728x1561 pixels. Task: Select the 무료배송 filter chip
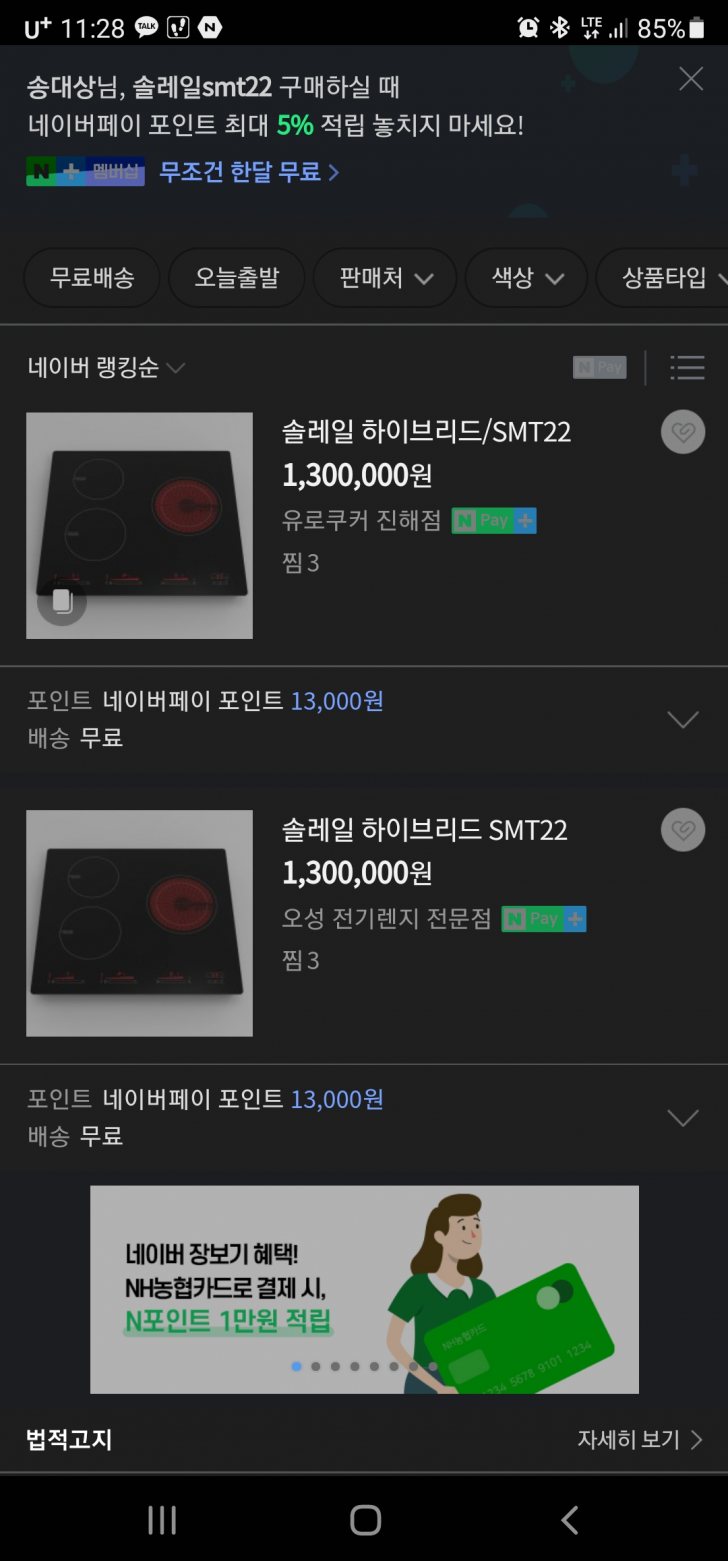92,278
